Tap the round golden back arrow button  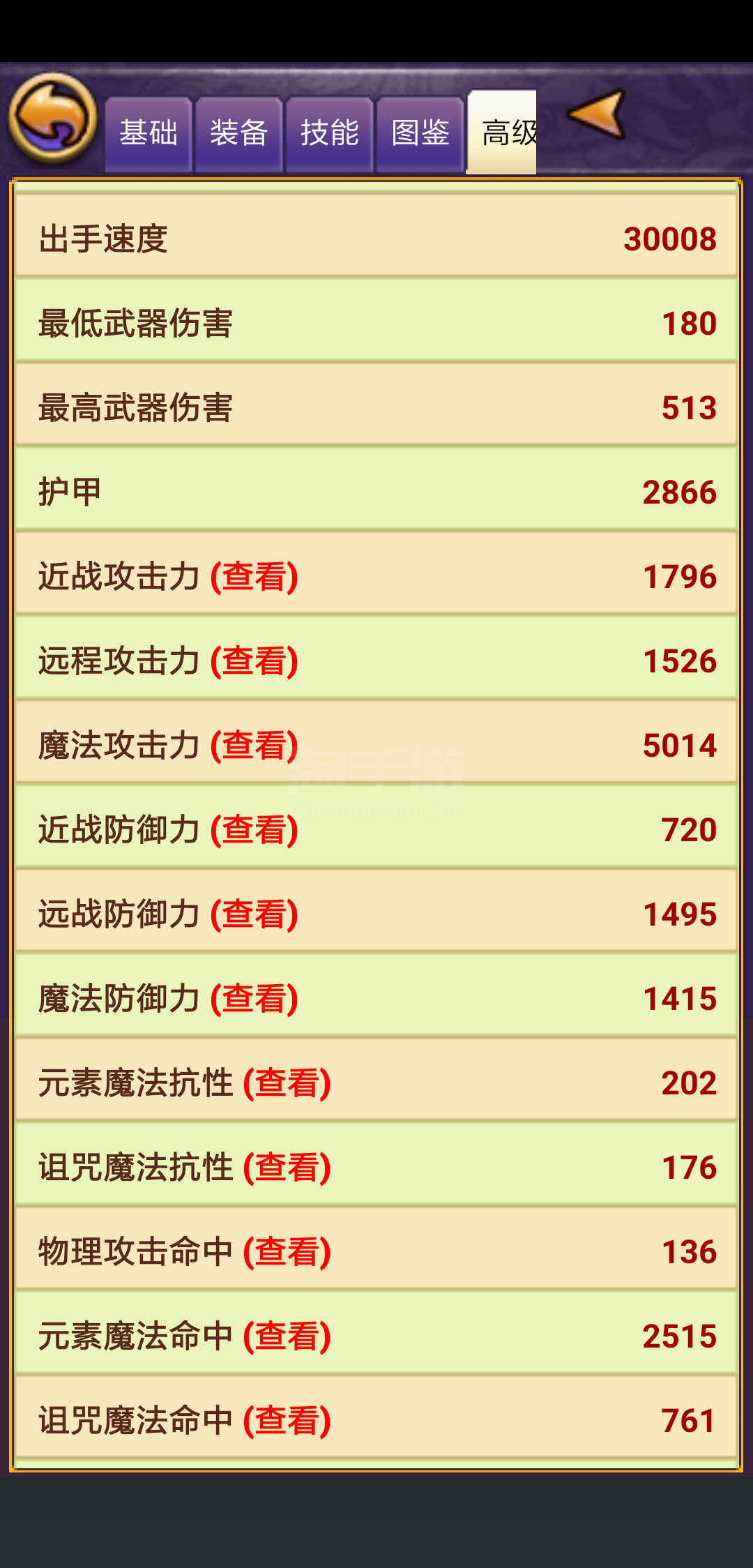click(x=52, y=118)
